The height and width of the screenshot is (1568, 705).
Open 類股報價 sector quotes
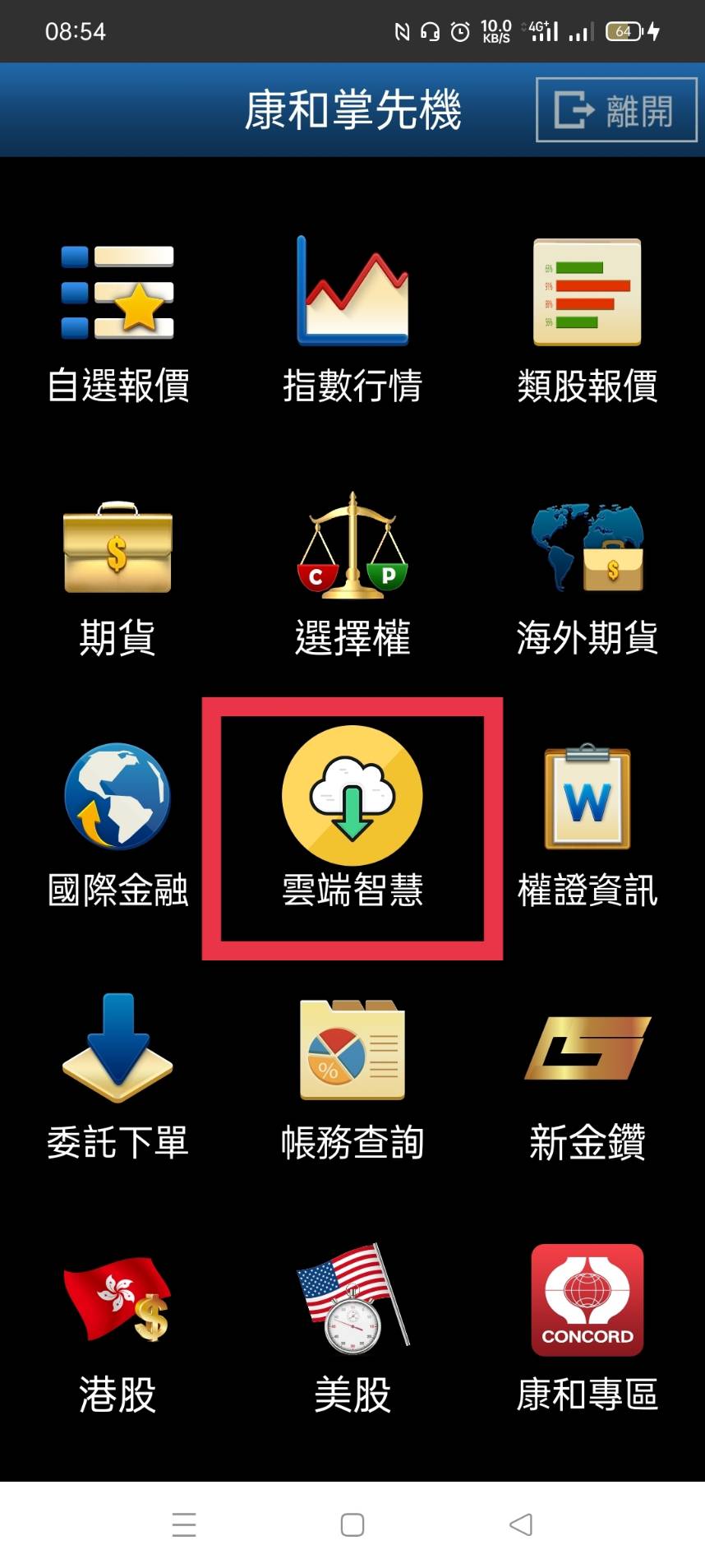coord(587,321)
